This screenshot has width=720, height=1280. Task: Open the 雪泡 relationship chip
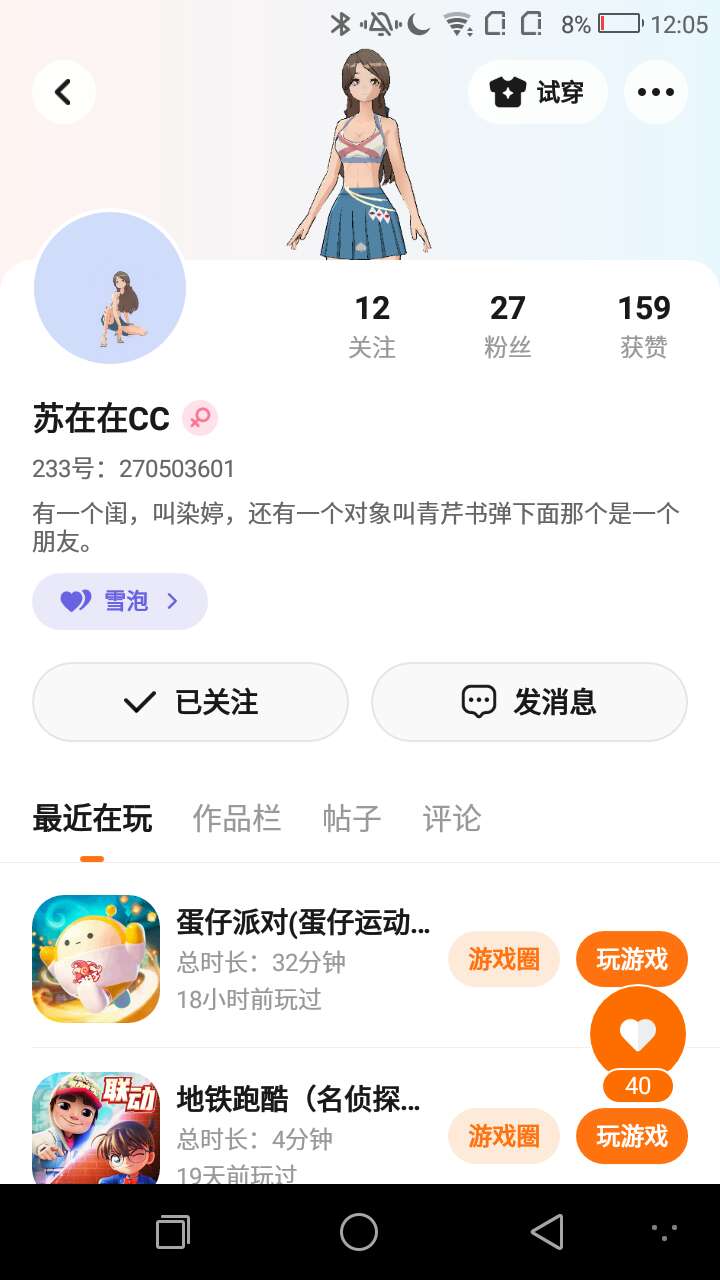click(120, 601)
